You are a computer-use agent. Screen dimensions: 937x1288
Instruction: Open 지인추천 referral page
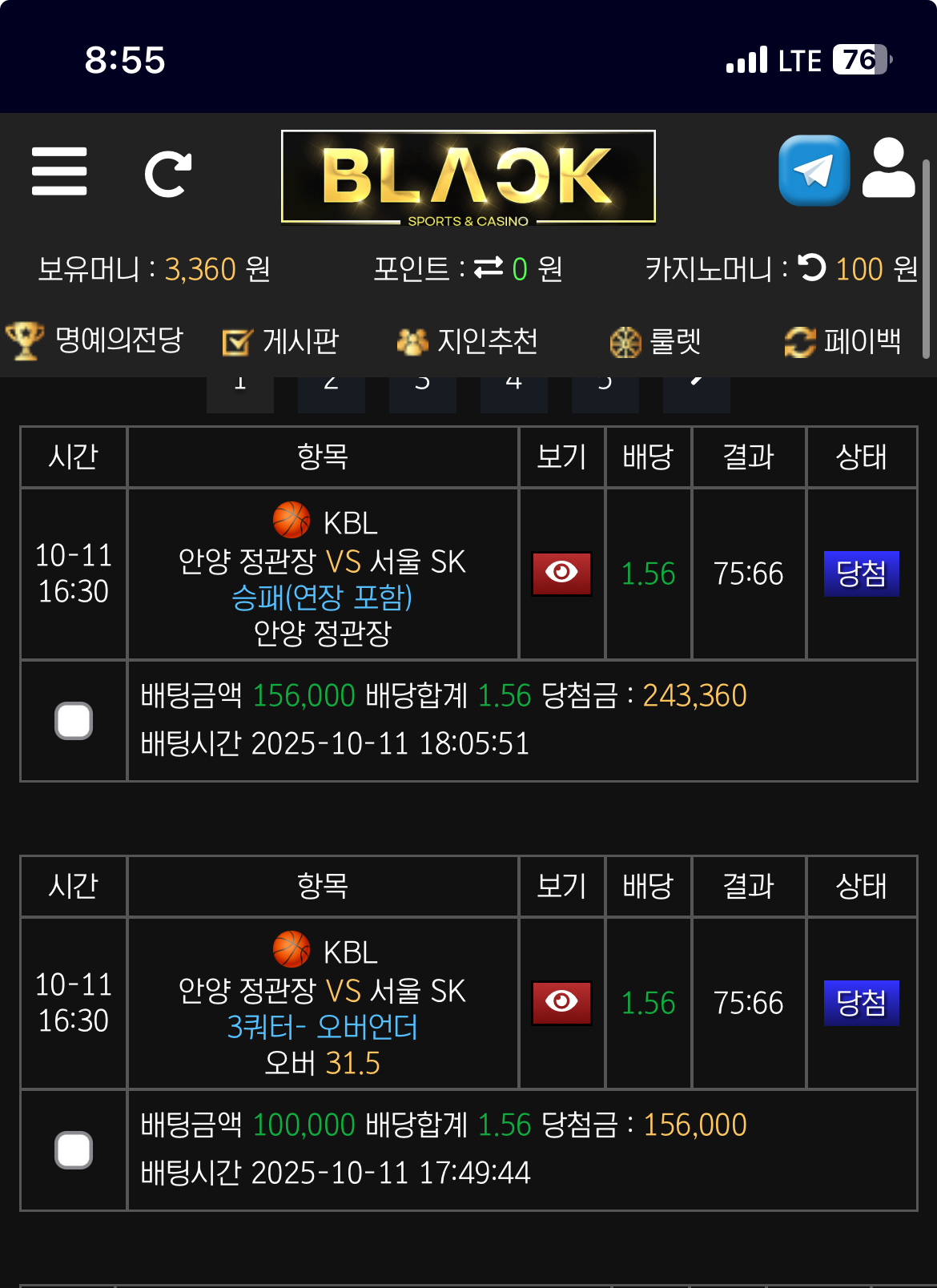(x=468, y=342)
